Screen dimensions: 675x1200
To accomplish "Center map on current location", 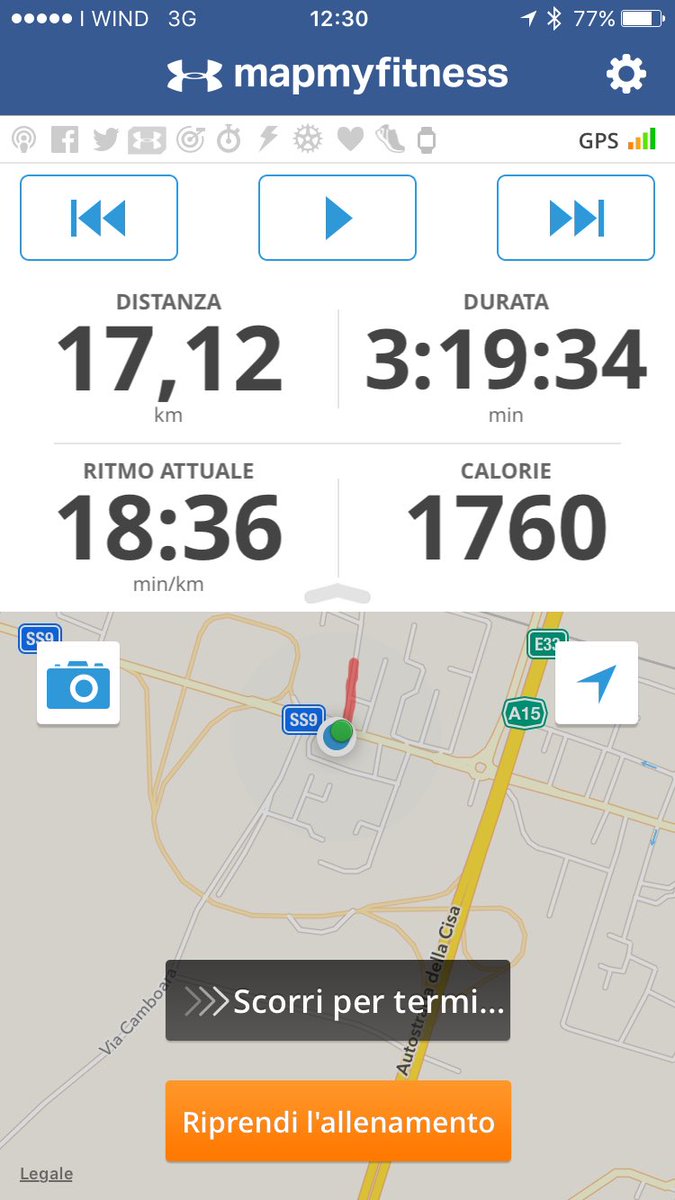I will point(596,683).
